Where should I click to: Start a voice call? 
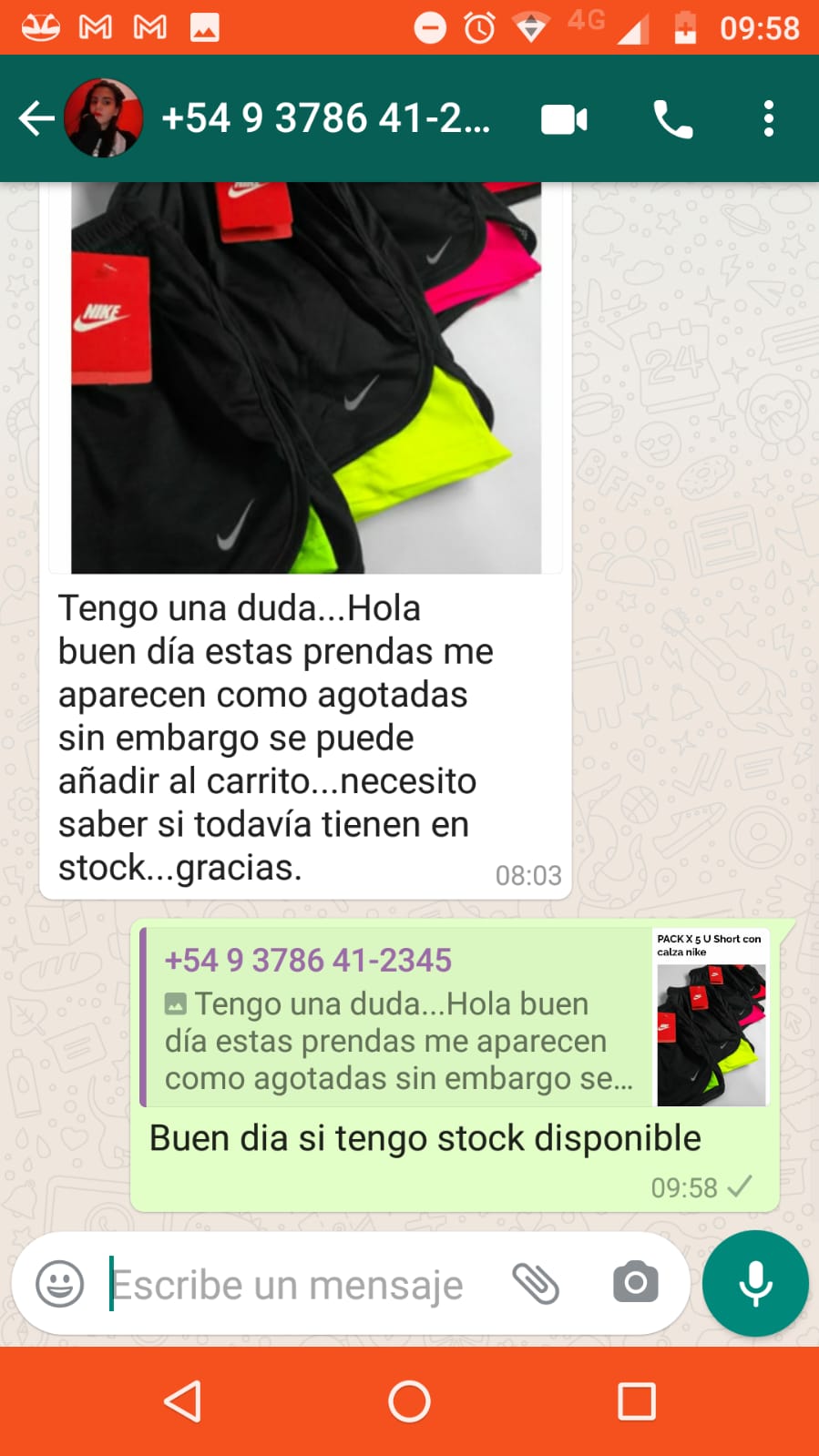[672, 119]
